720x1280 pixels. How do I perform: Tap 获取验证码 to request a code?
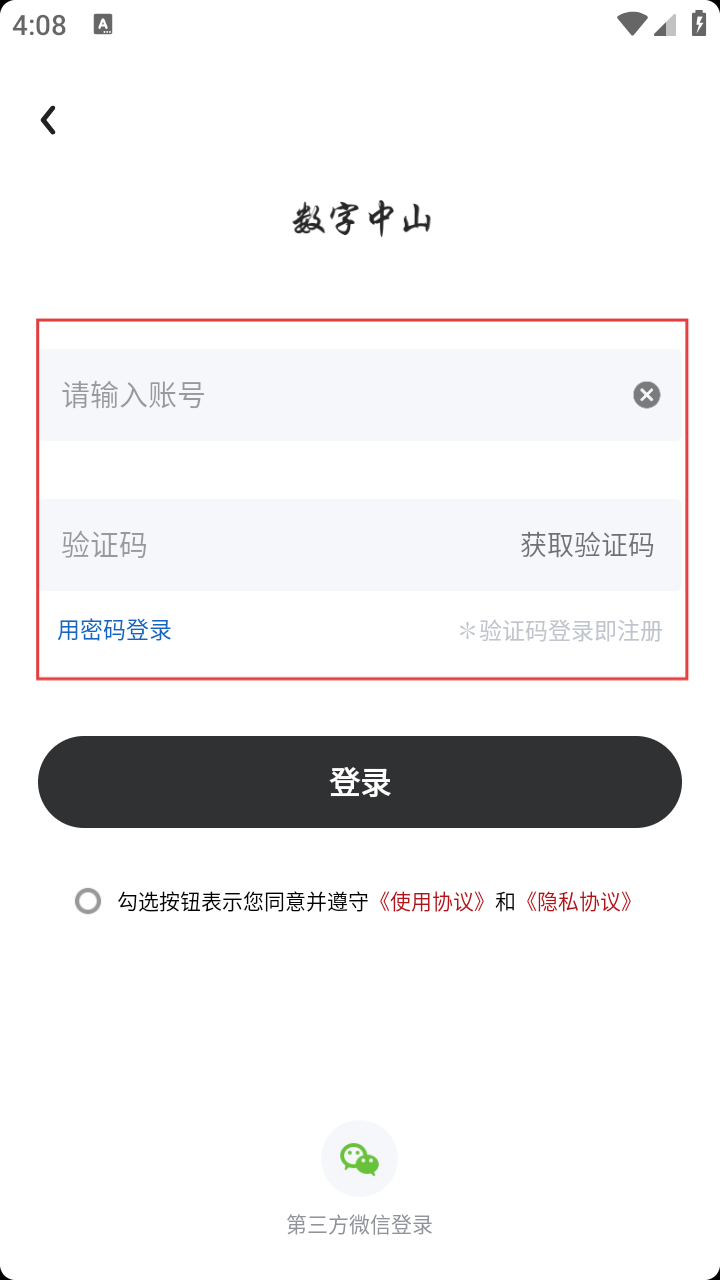(587, 545)
